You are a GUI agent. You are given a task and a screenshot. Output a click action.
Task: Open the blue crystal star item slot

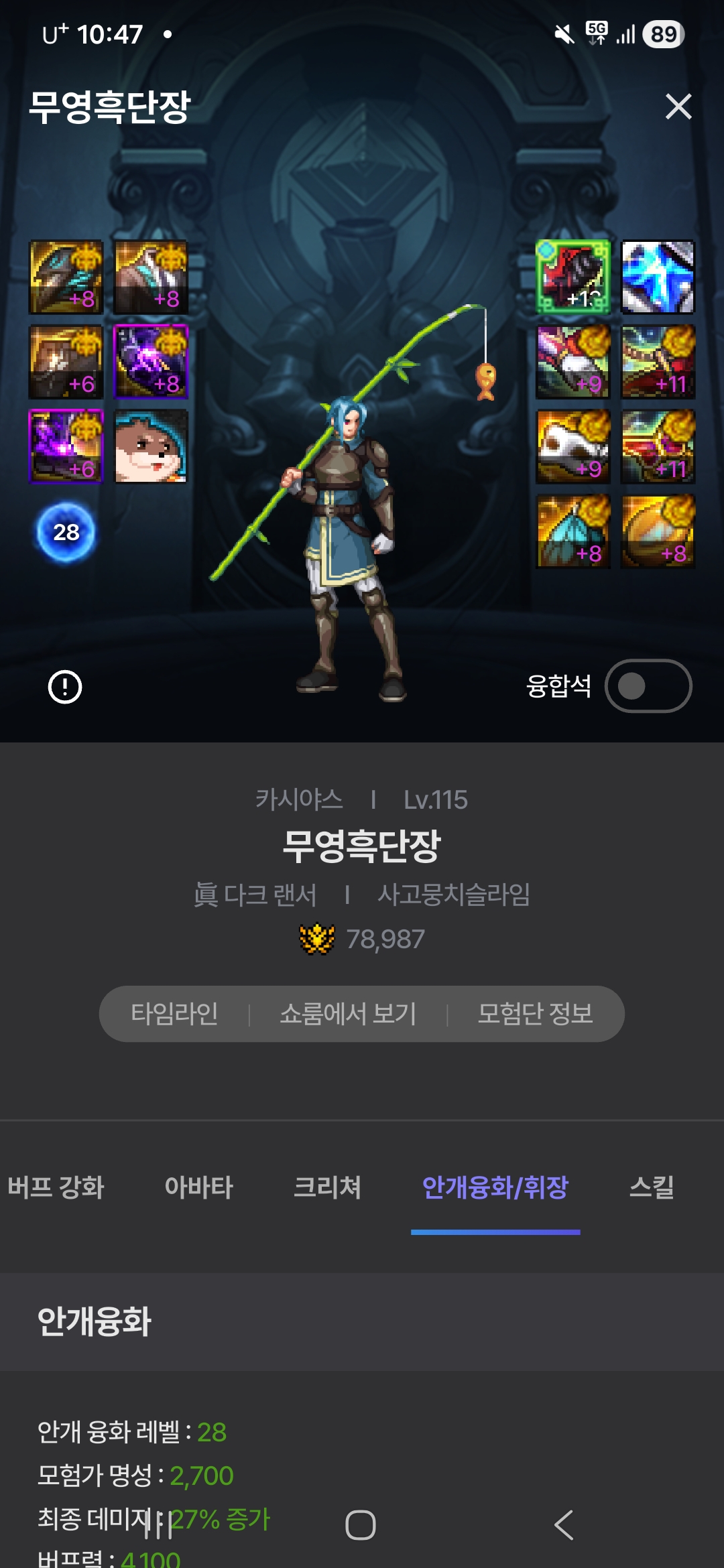pyautogui.click(x=658, y=277)
